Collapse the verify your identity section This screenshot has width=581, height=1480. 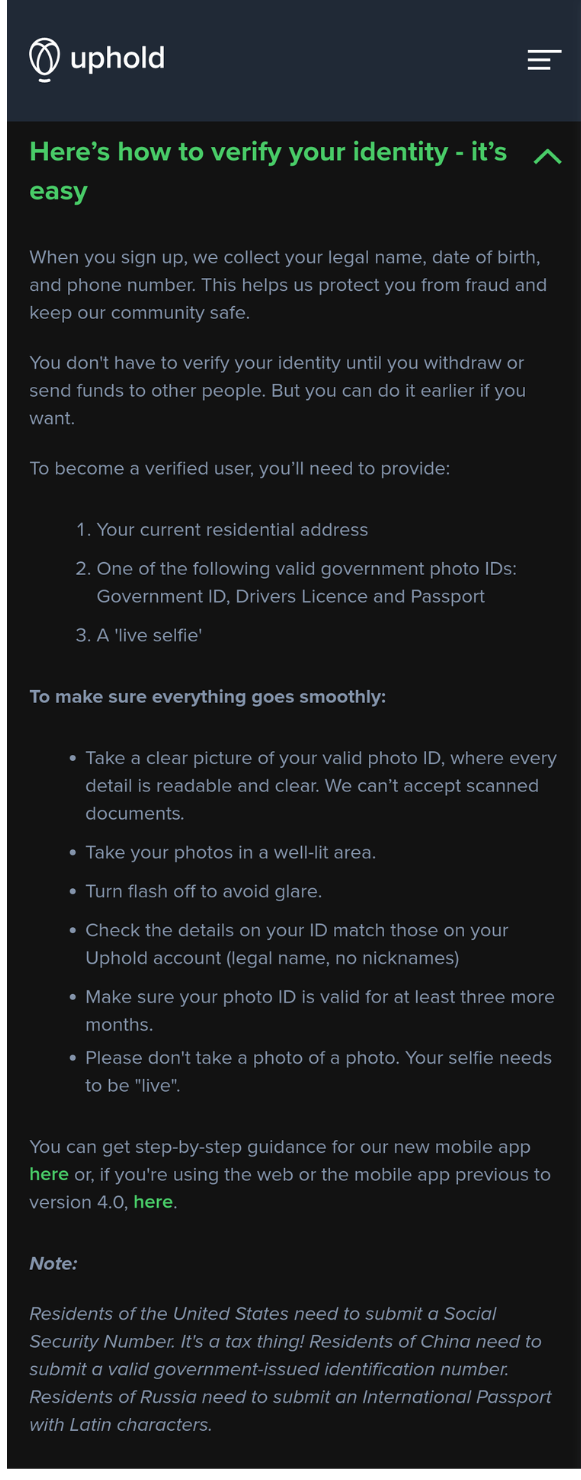coord(547,156)
